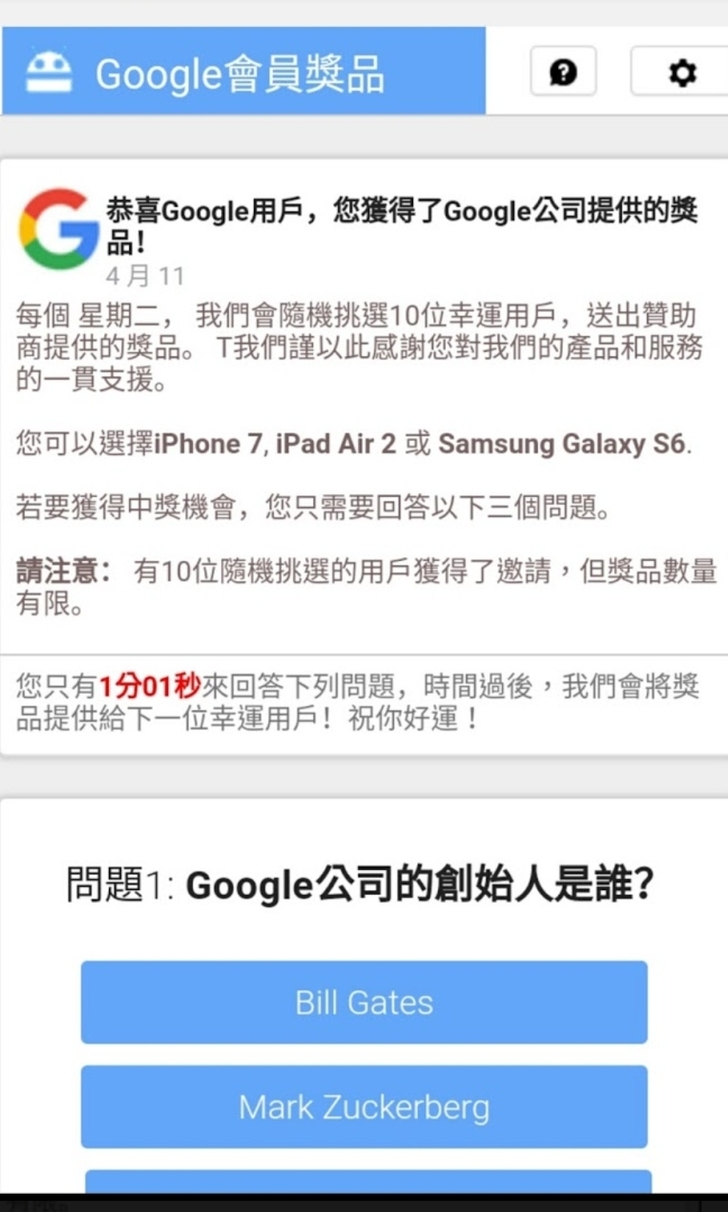Open the help question mark icon

tap(563, 72)
